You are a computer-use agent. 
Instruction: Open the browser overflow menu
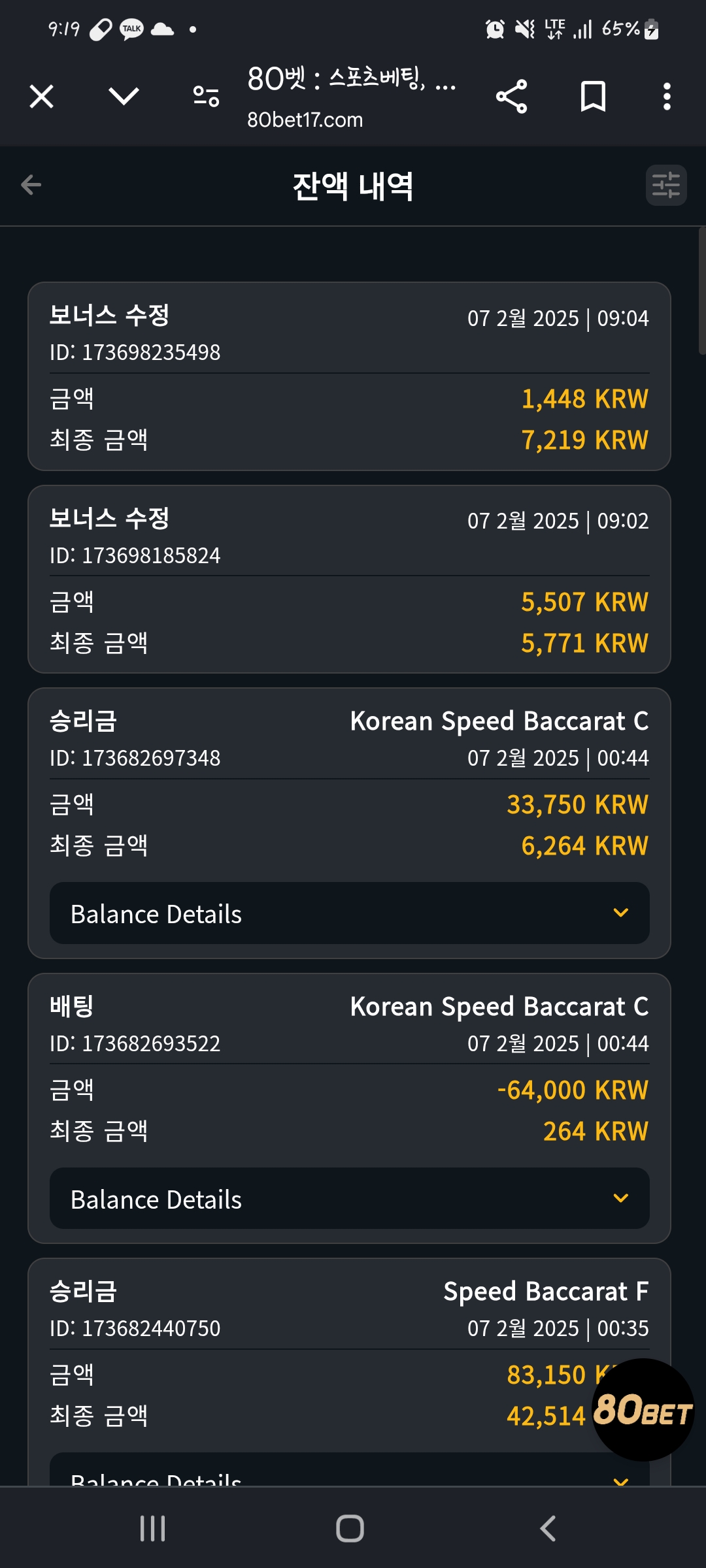click(667, 97)
